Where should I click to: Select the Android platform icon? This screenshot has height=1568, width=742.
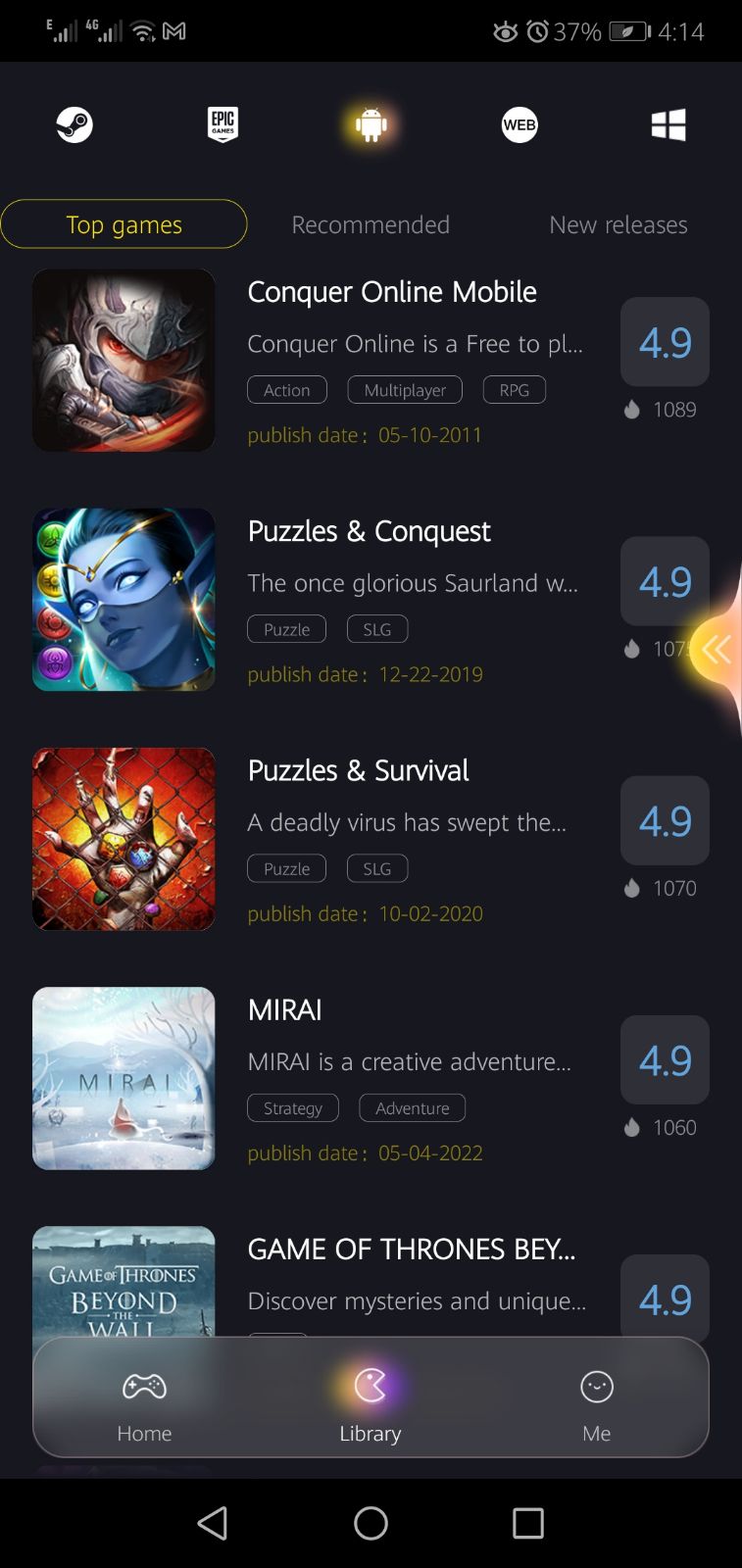[x=371, y=124]
